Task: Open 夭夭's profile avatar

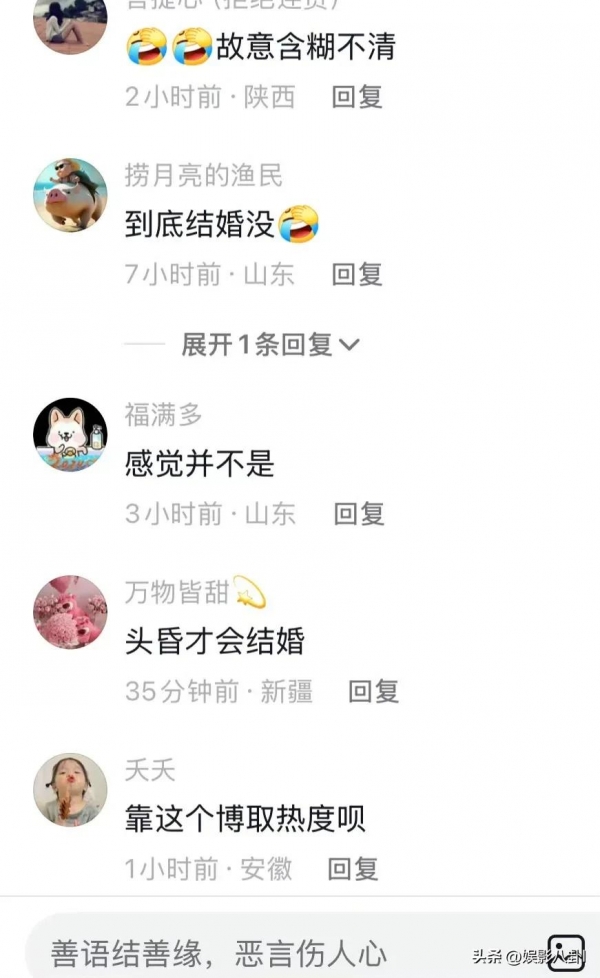Action: coord(70,790)
